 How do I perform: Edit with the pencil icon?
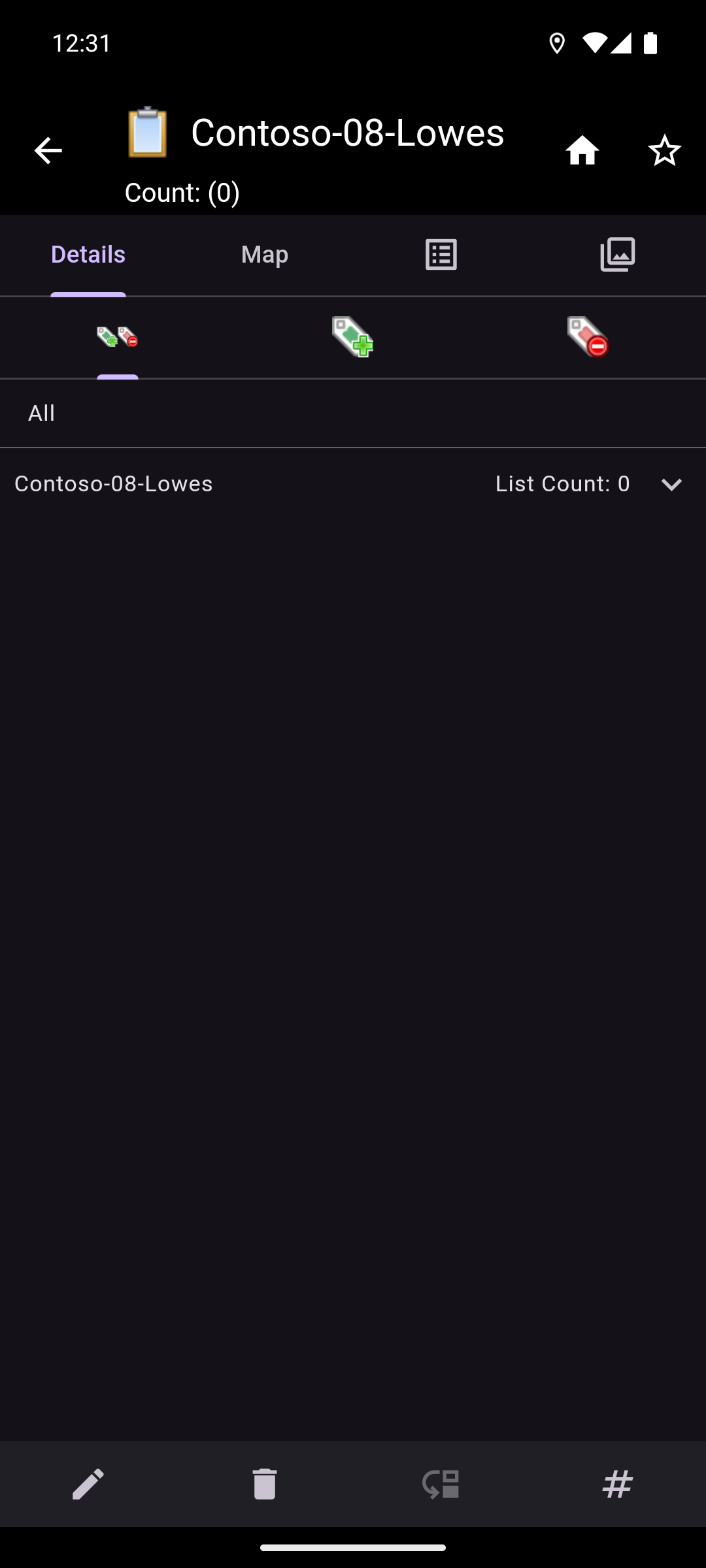[x=88, y=1484]
